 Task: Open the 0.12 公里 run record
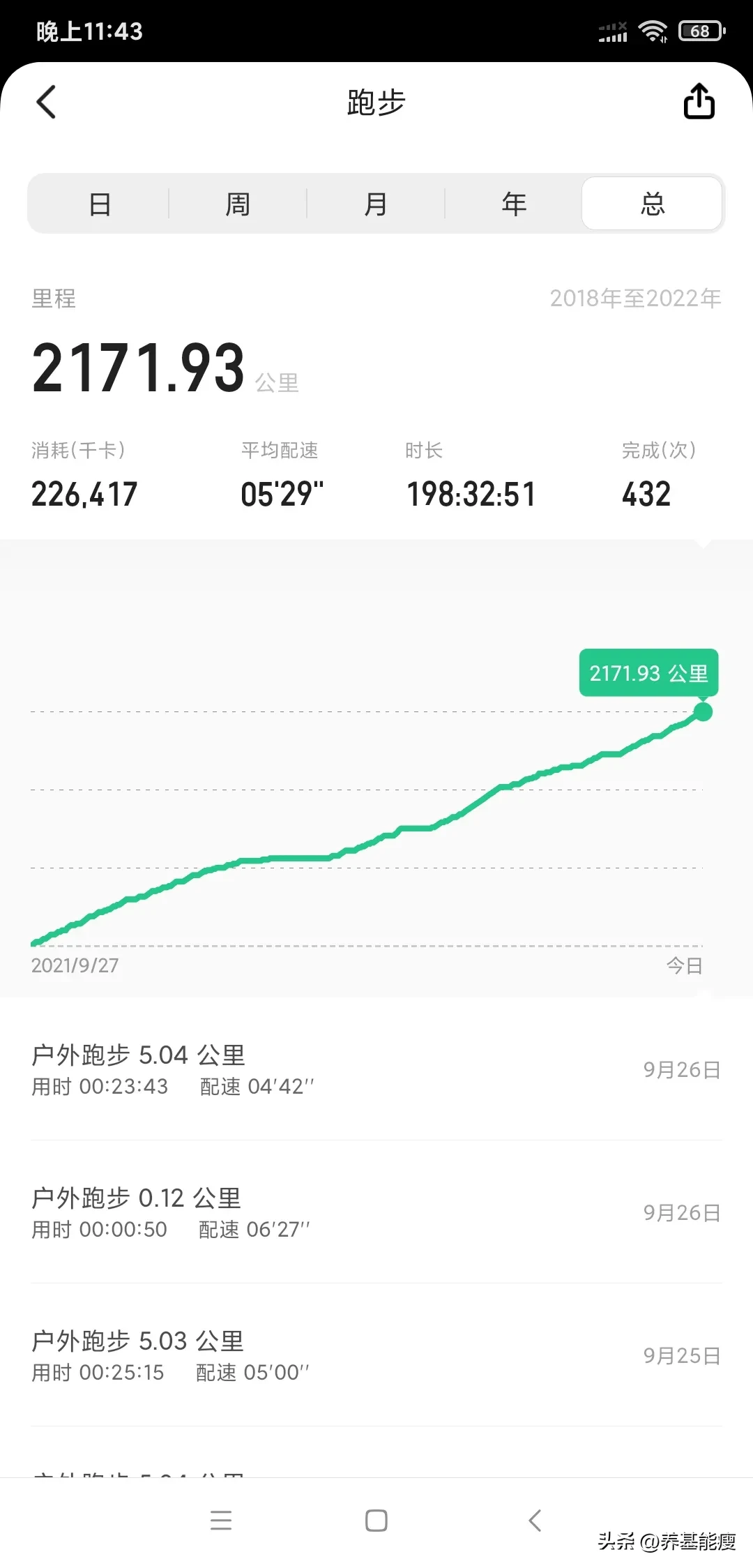point(376,1212)
